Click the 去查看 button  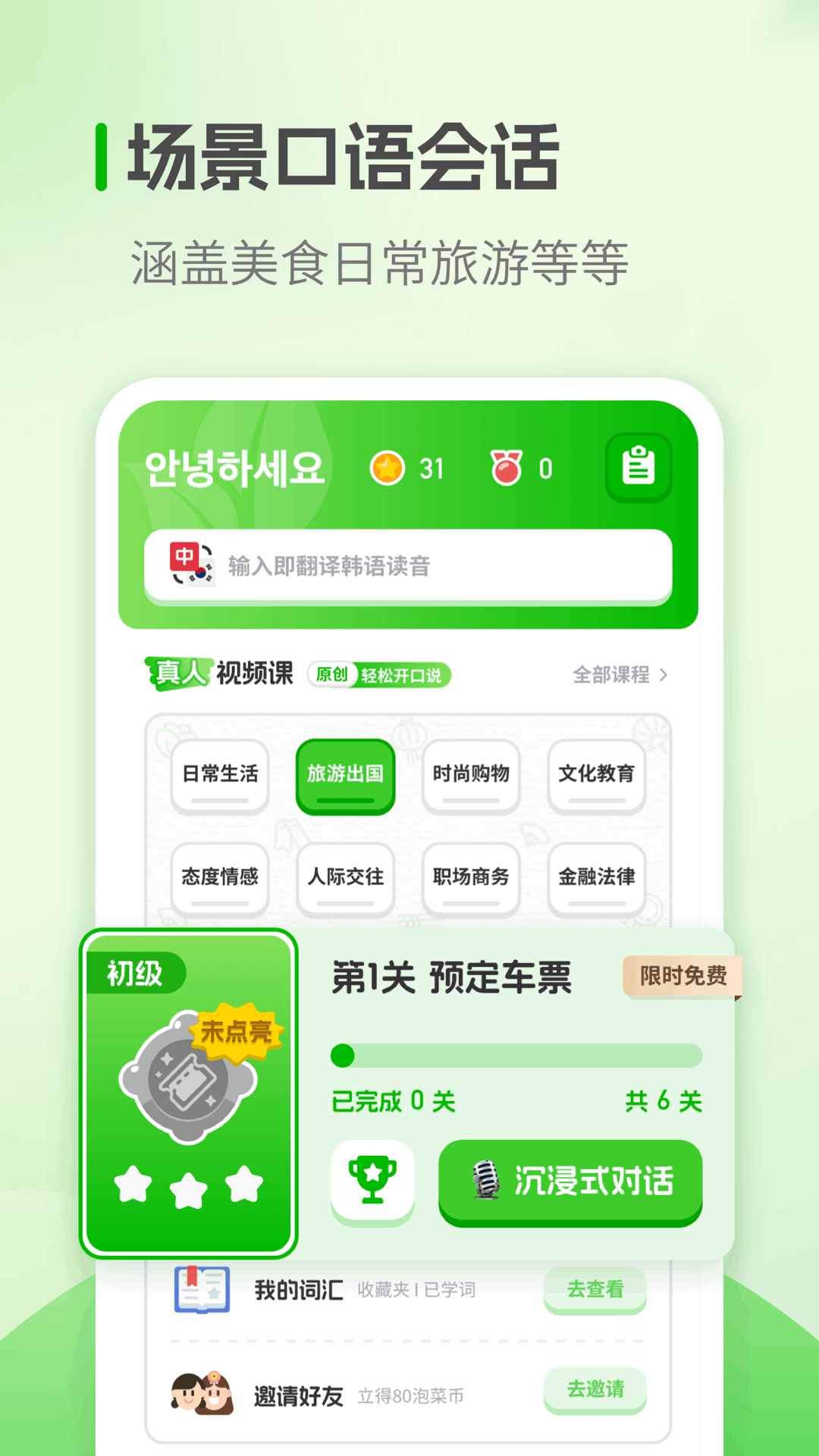(595, 1289)
